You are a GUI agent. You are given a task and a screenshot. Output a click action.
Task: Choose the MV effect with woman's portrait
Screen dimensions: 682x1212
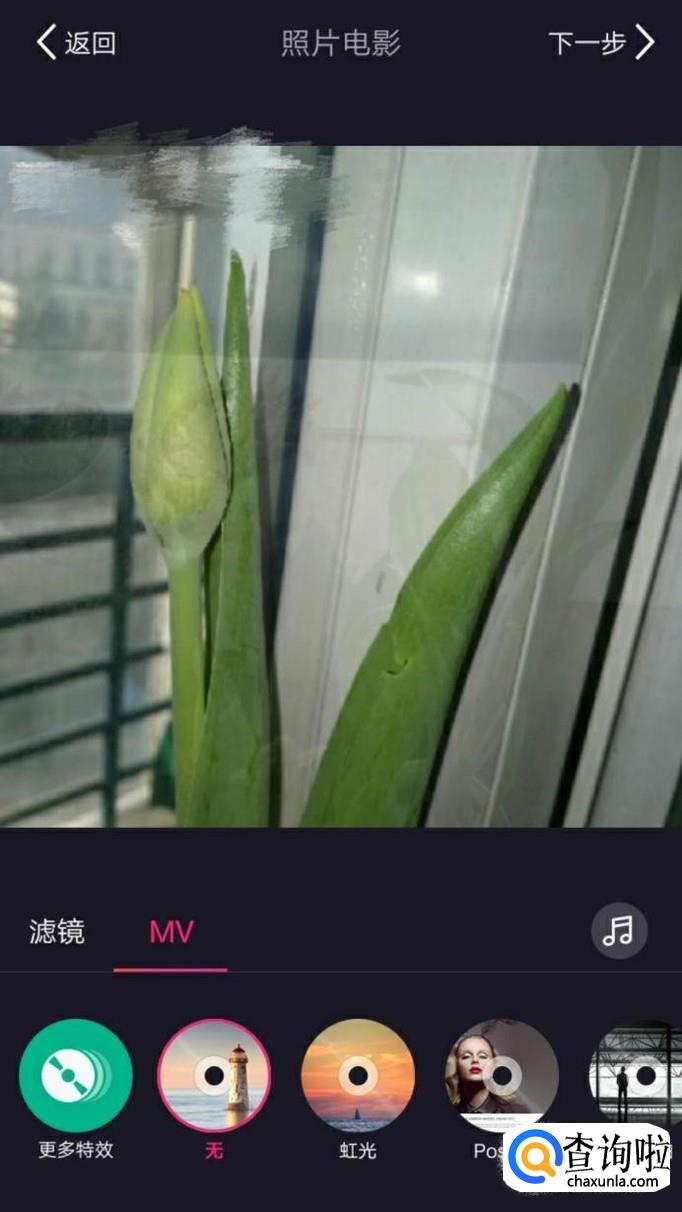click(x=500, y=1074)
